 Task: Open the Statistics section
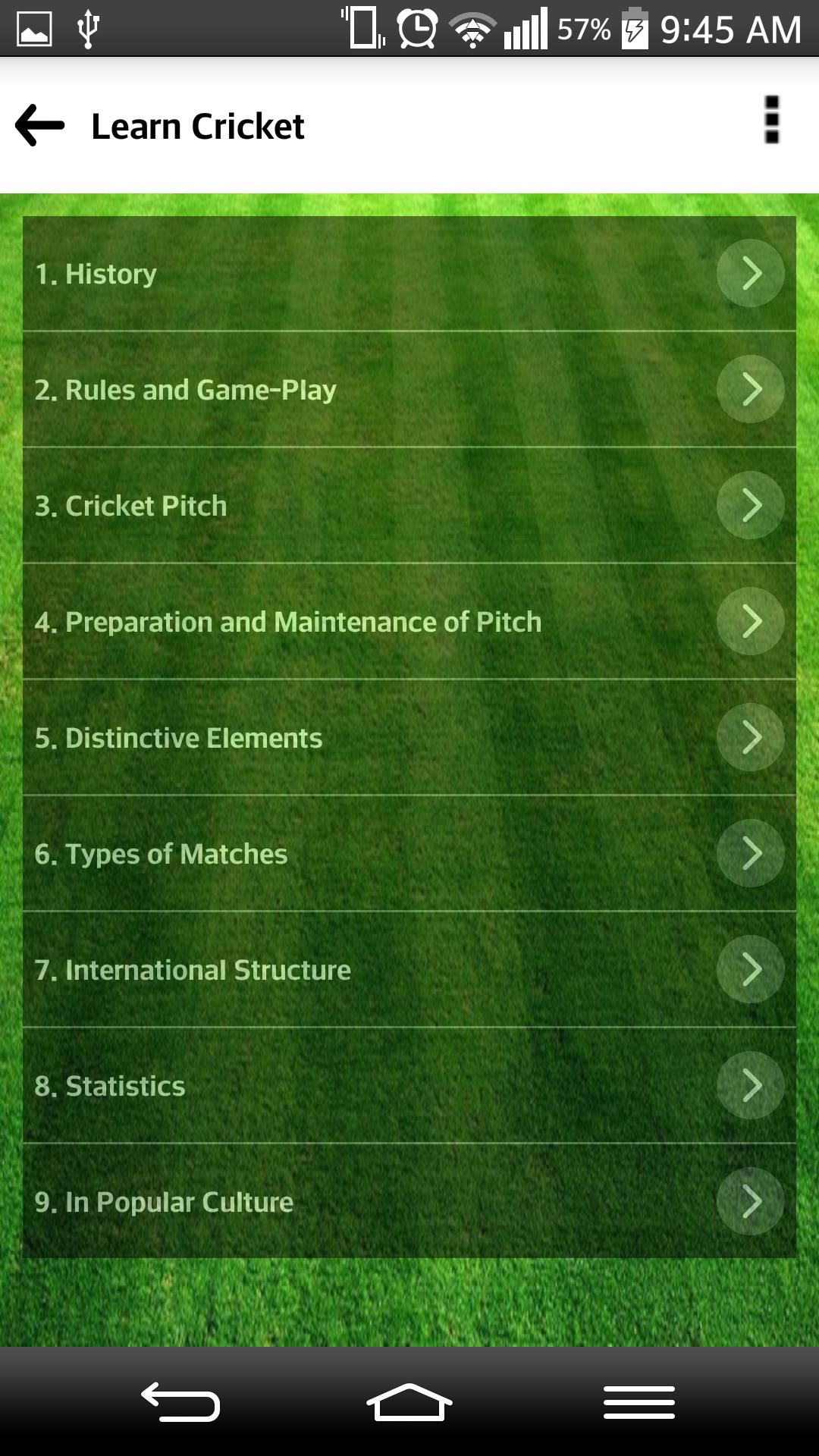(x=409, y=1086)
